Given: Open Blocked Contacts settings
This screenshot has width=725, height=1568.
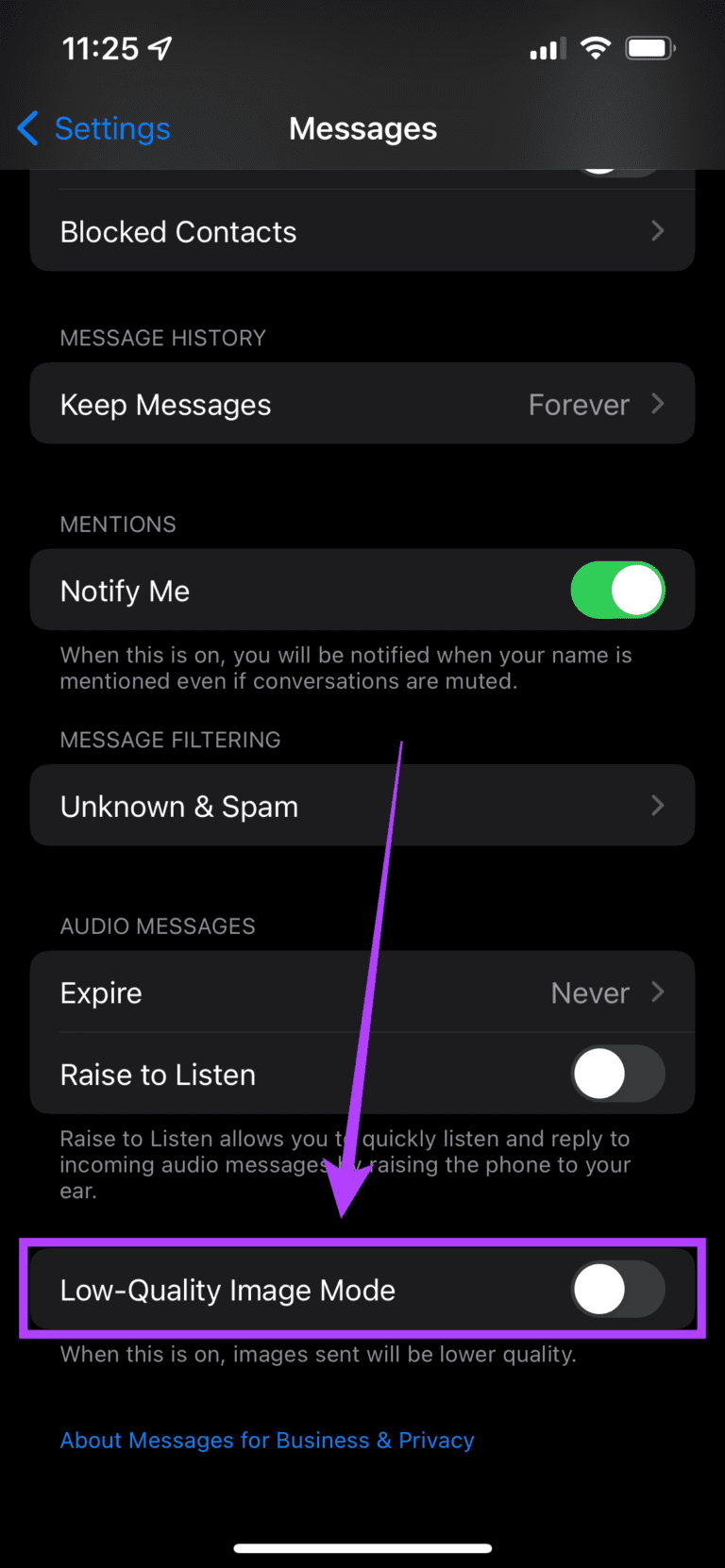Looking at the screenshot, I should pyautogui.click(x=362, y=232).
